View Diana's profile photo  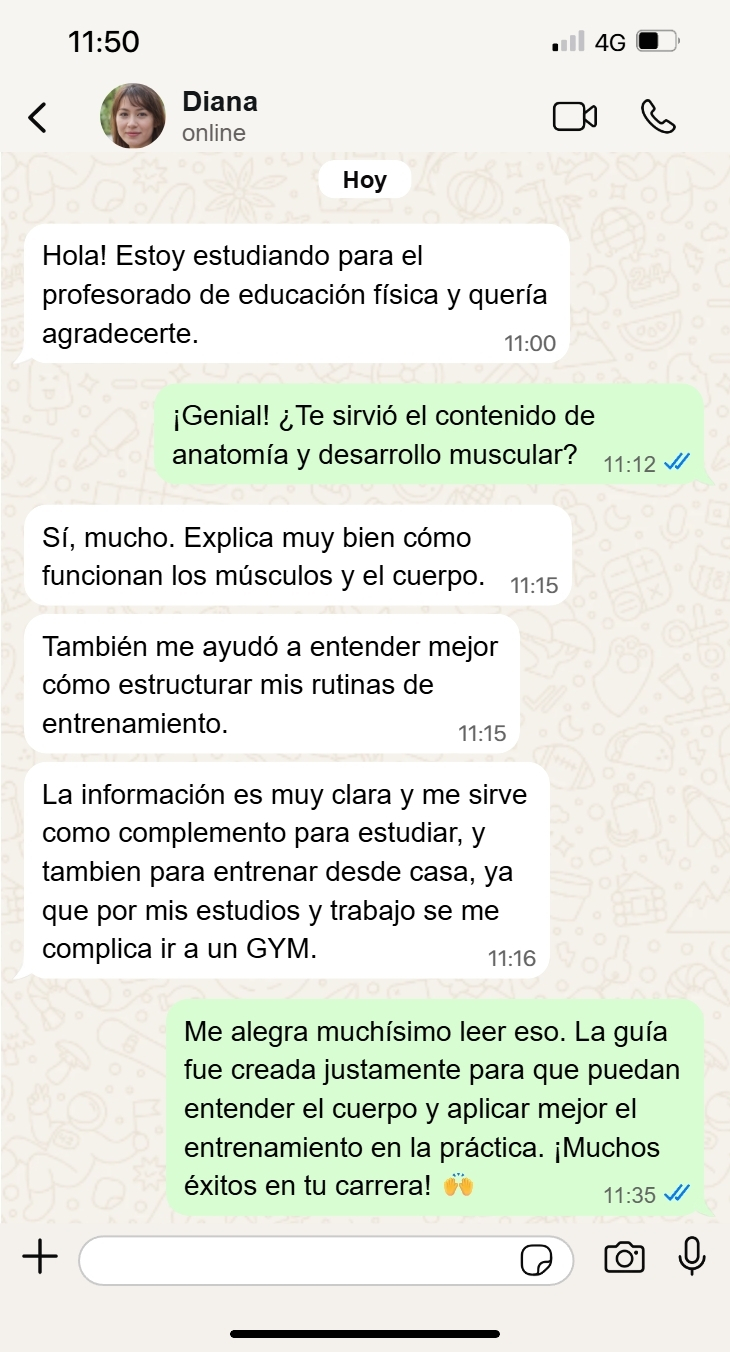(132, 116)
